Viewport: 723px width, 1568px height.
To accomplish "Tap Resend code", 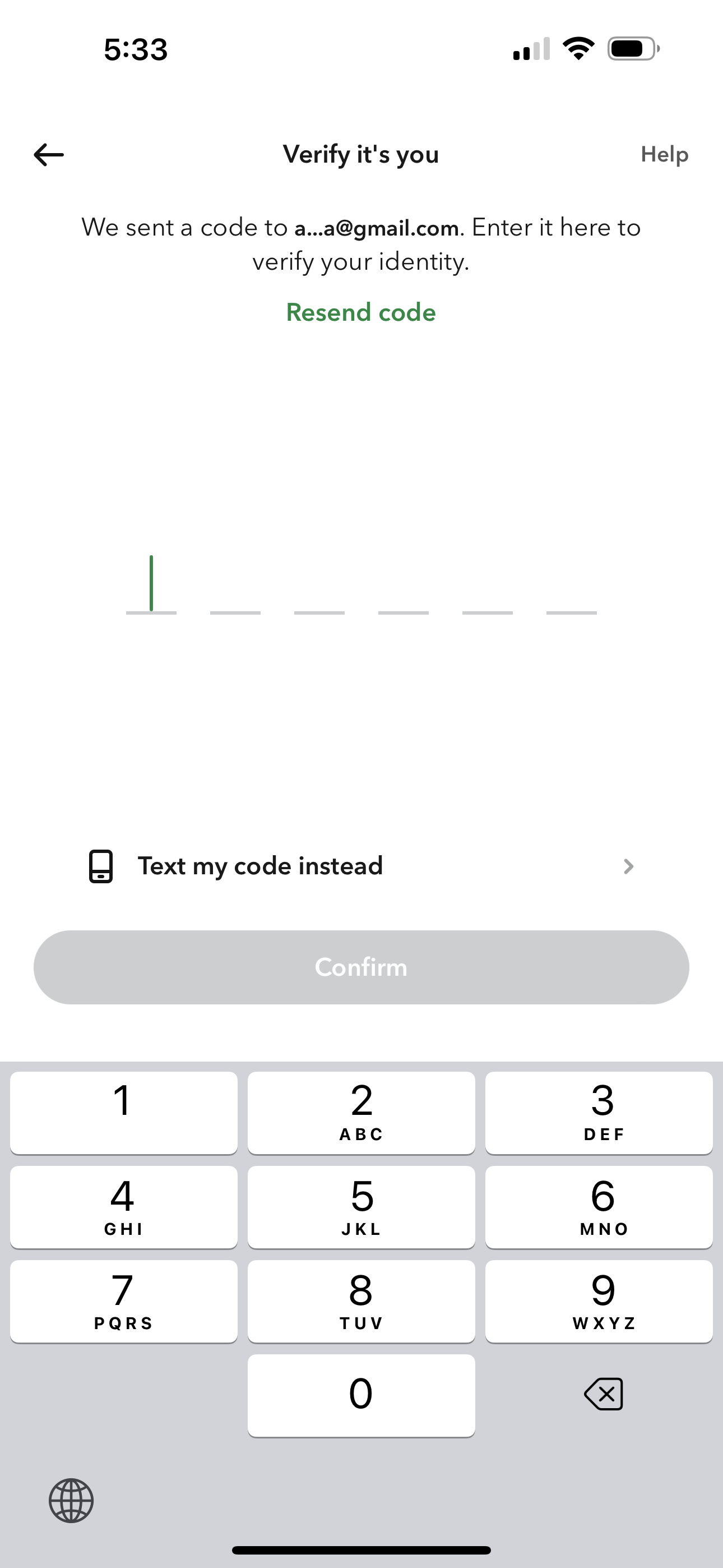I will (361, 312).
